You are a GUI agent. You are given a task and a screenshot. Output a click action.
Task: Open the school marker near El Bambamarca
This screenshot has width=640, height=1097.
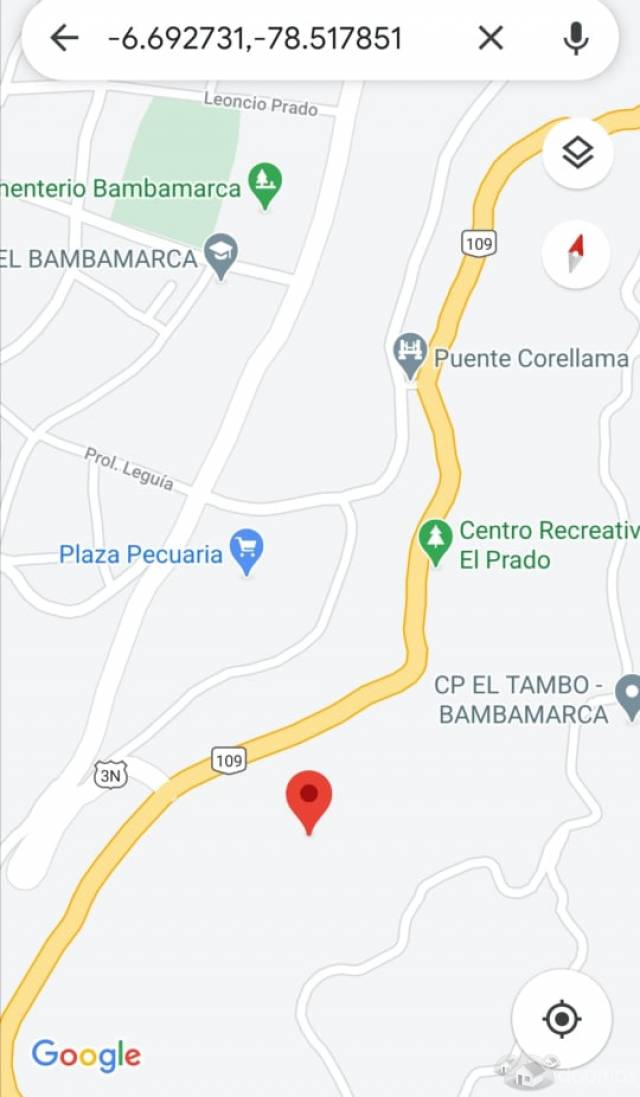(x=221, y=256)
